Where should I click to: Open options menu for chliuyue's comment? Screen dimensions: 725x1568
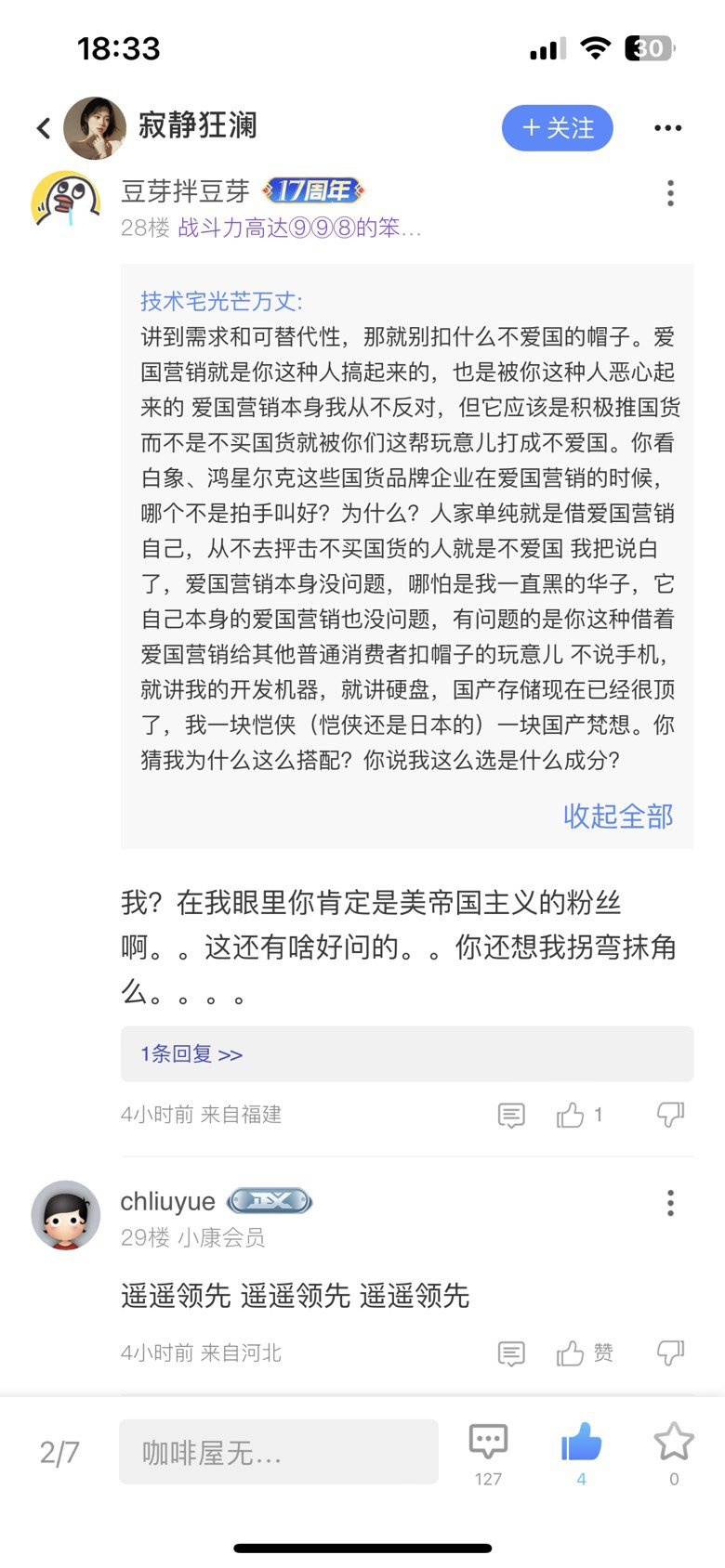[670, 1203]
